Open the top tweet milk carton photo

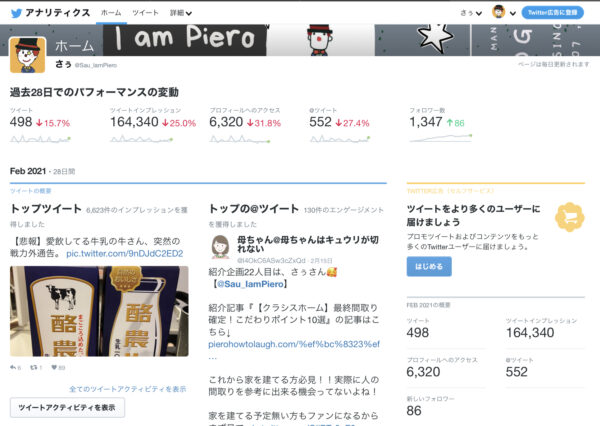click(98, 311)
